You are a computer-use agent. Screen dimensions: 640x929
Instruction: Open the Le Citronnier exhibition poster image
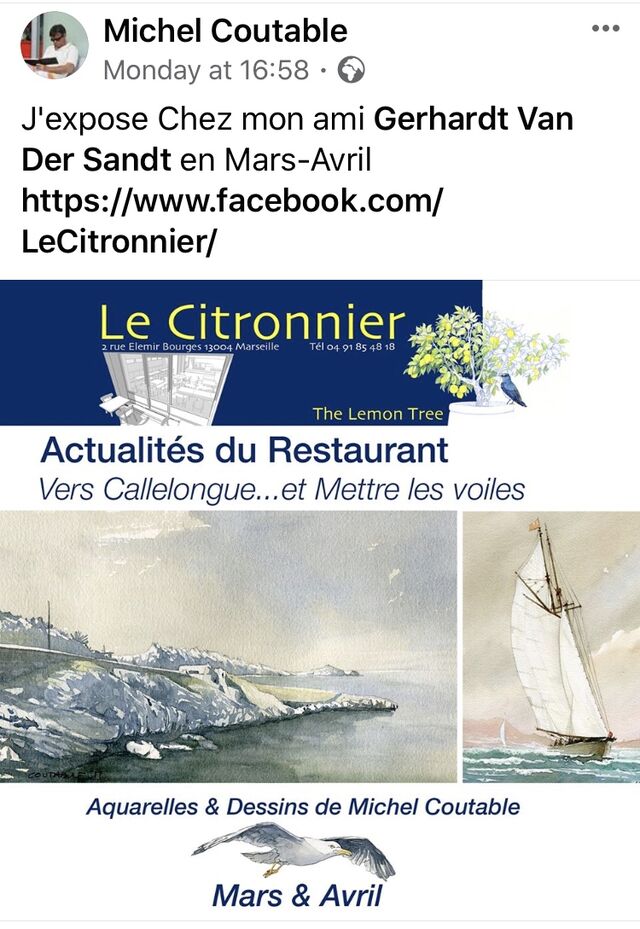point(320,600)
